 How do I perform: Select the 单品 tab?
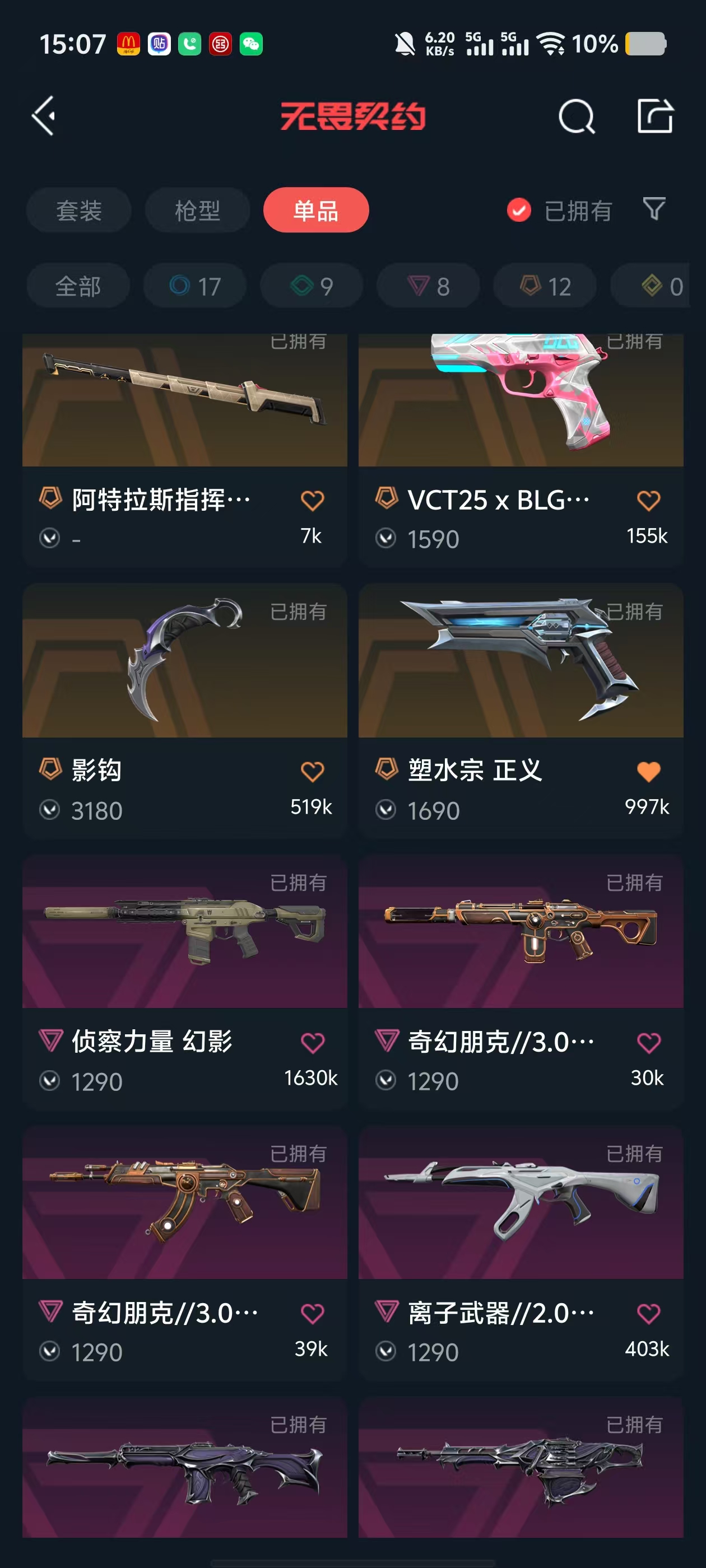[x=315, y=211]
